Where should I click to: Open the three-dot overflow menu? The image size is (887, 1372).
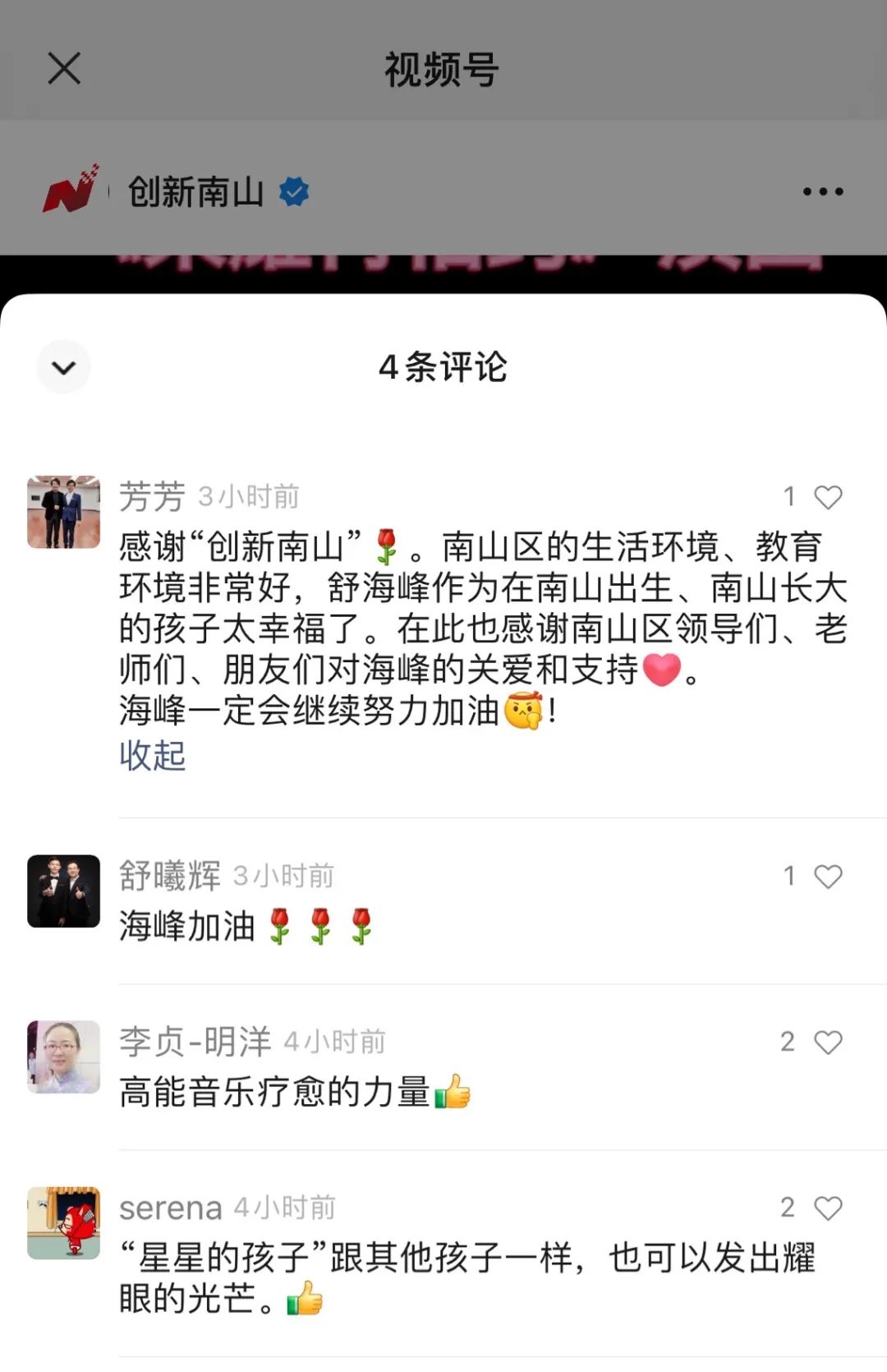[823, 191]
